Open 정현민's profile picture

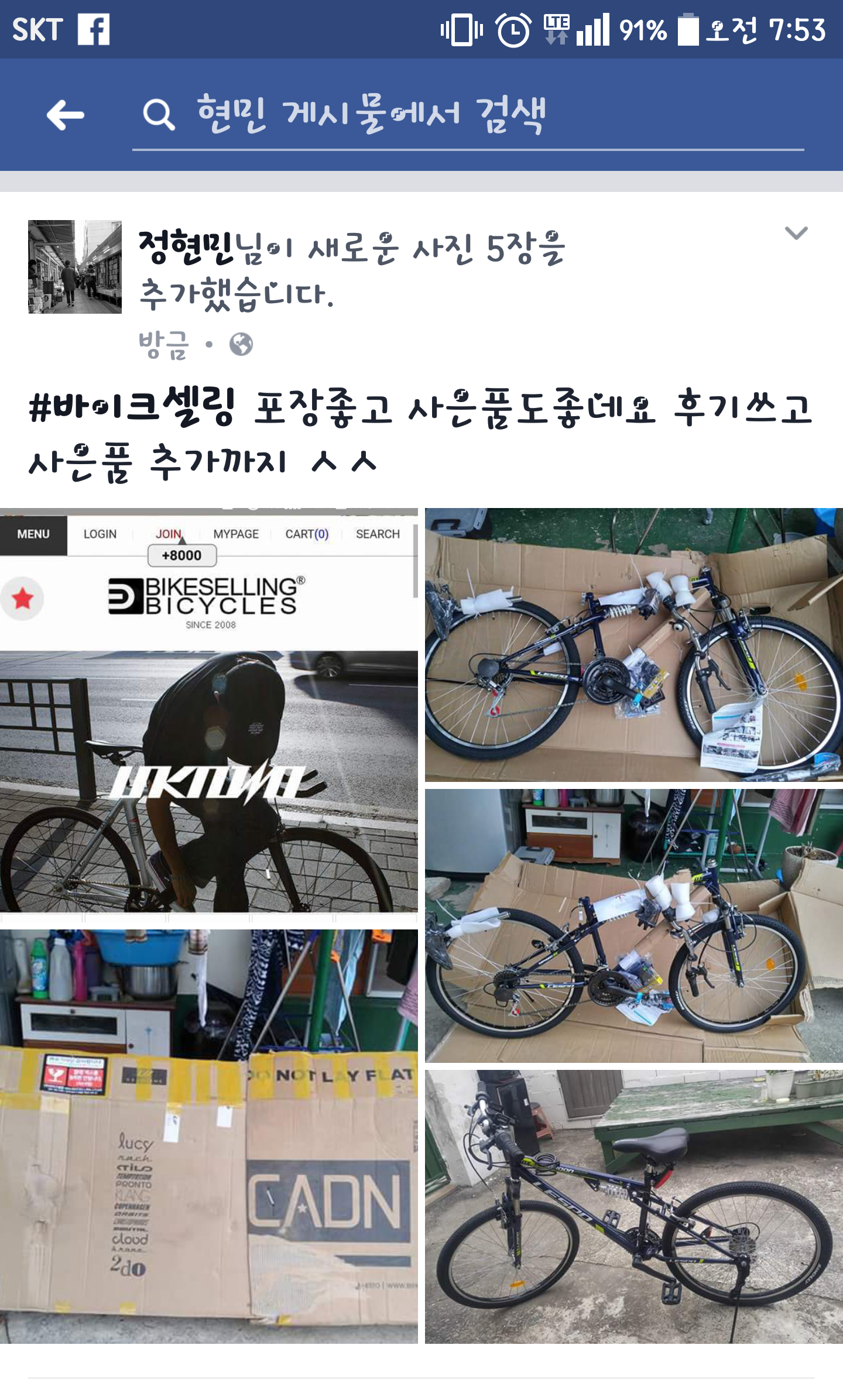point(75,267)
